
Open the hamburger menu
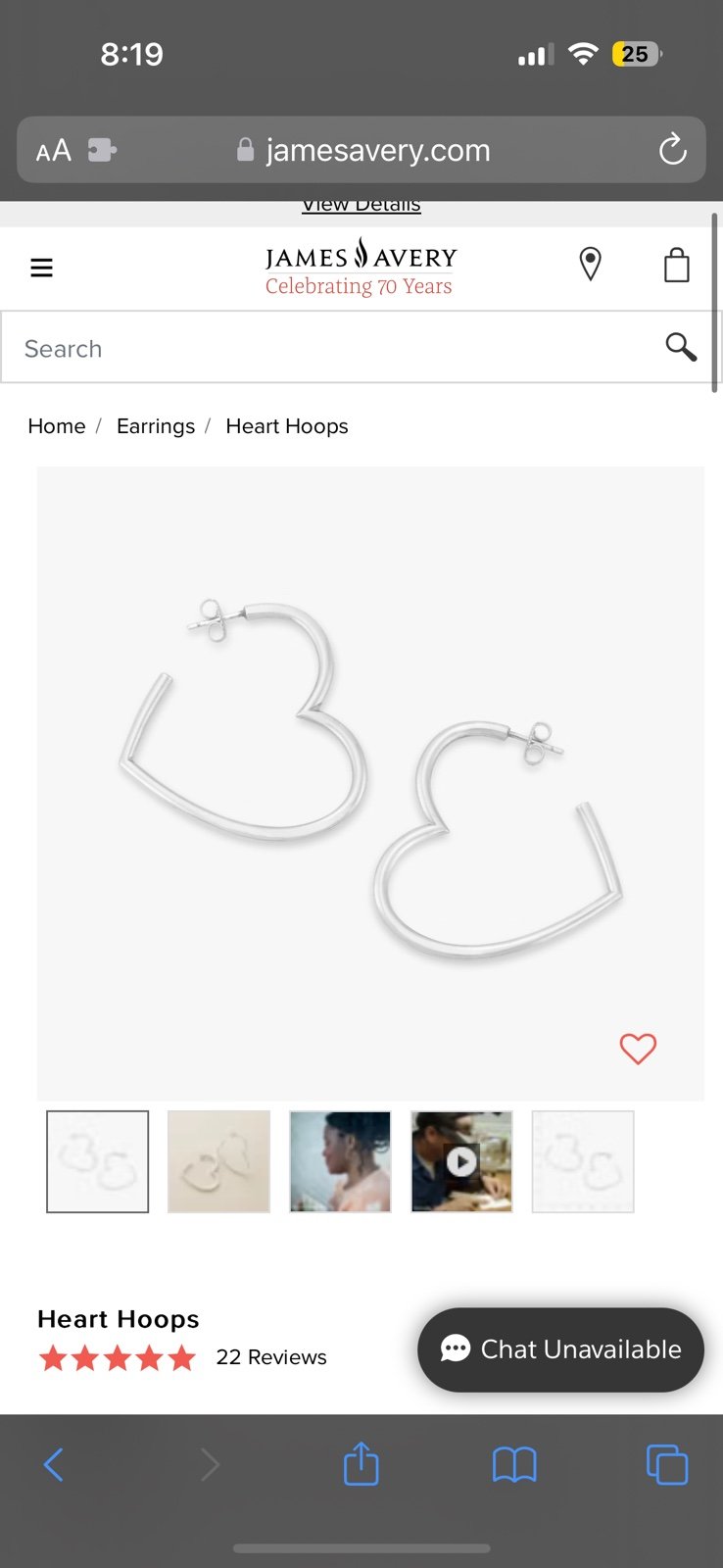41,268
